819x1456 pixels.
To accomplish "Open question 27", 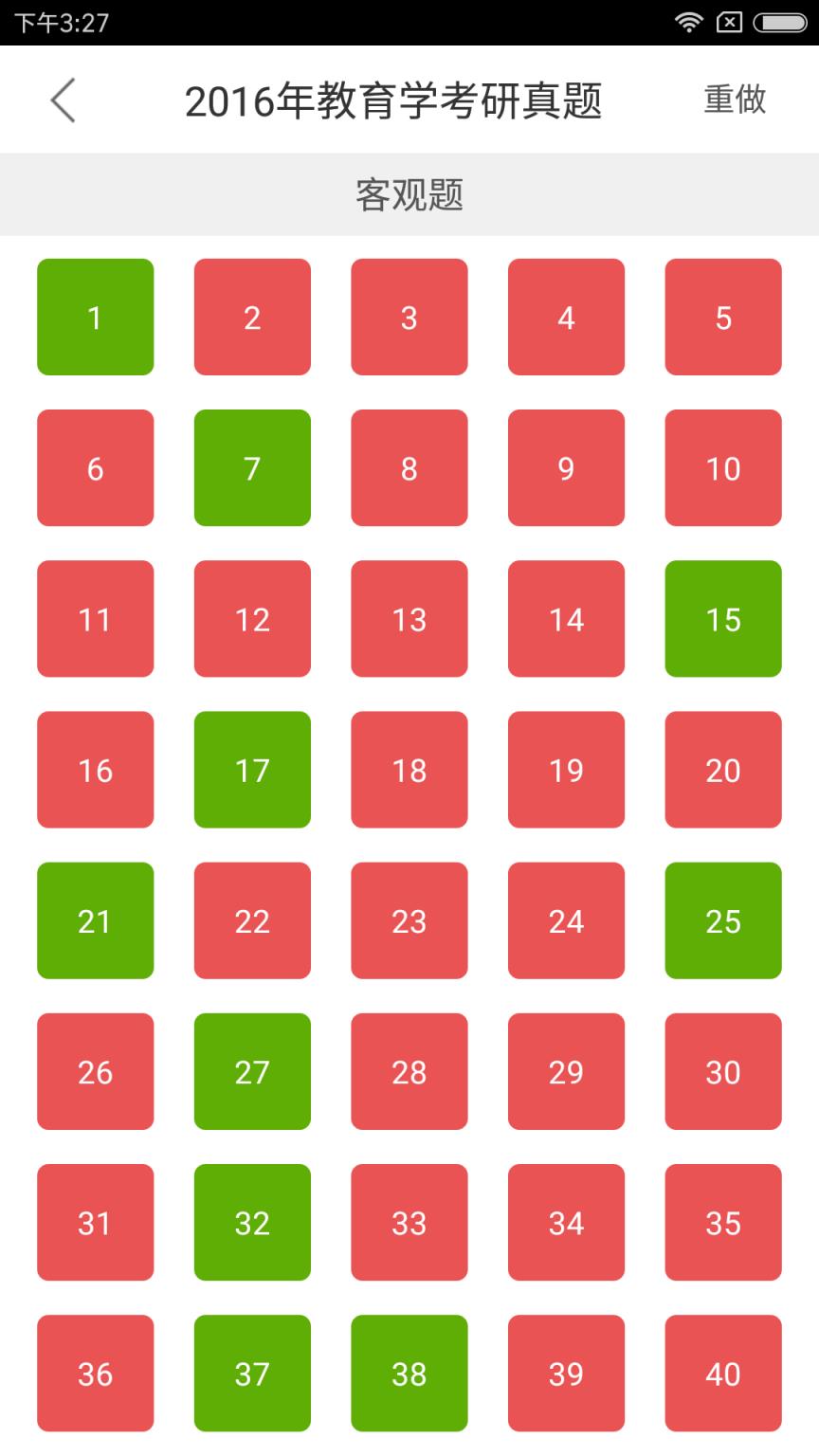I will point(252,1071).
